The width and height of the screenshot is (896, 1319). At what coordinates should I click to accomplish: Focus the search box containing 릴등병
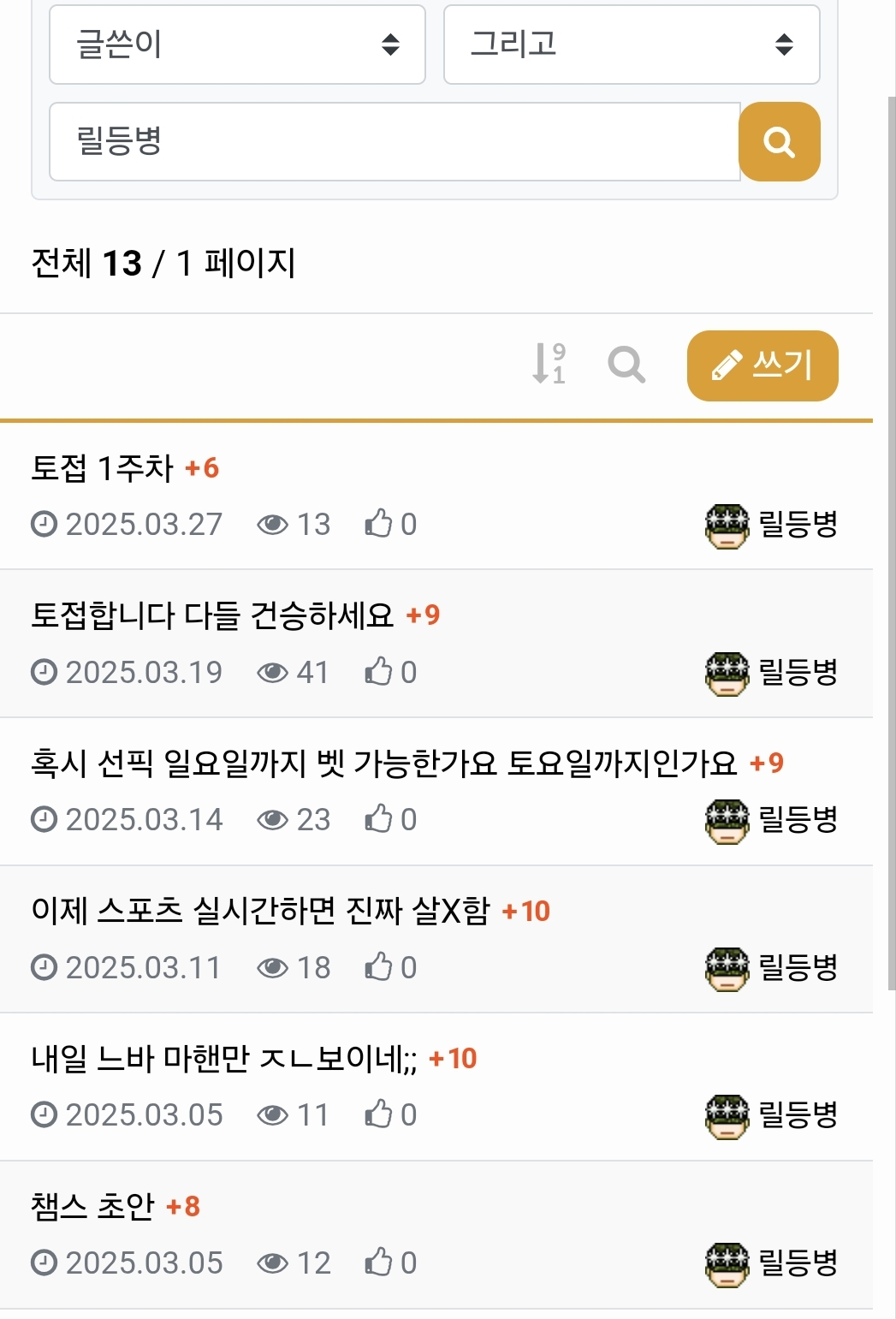click(x=394, y=141)
